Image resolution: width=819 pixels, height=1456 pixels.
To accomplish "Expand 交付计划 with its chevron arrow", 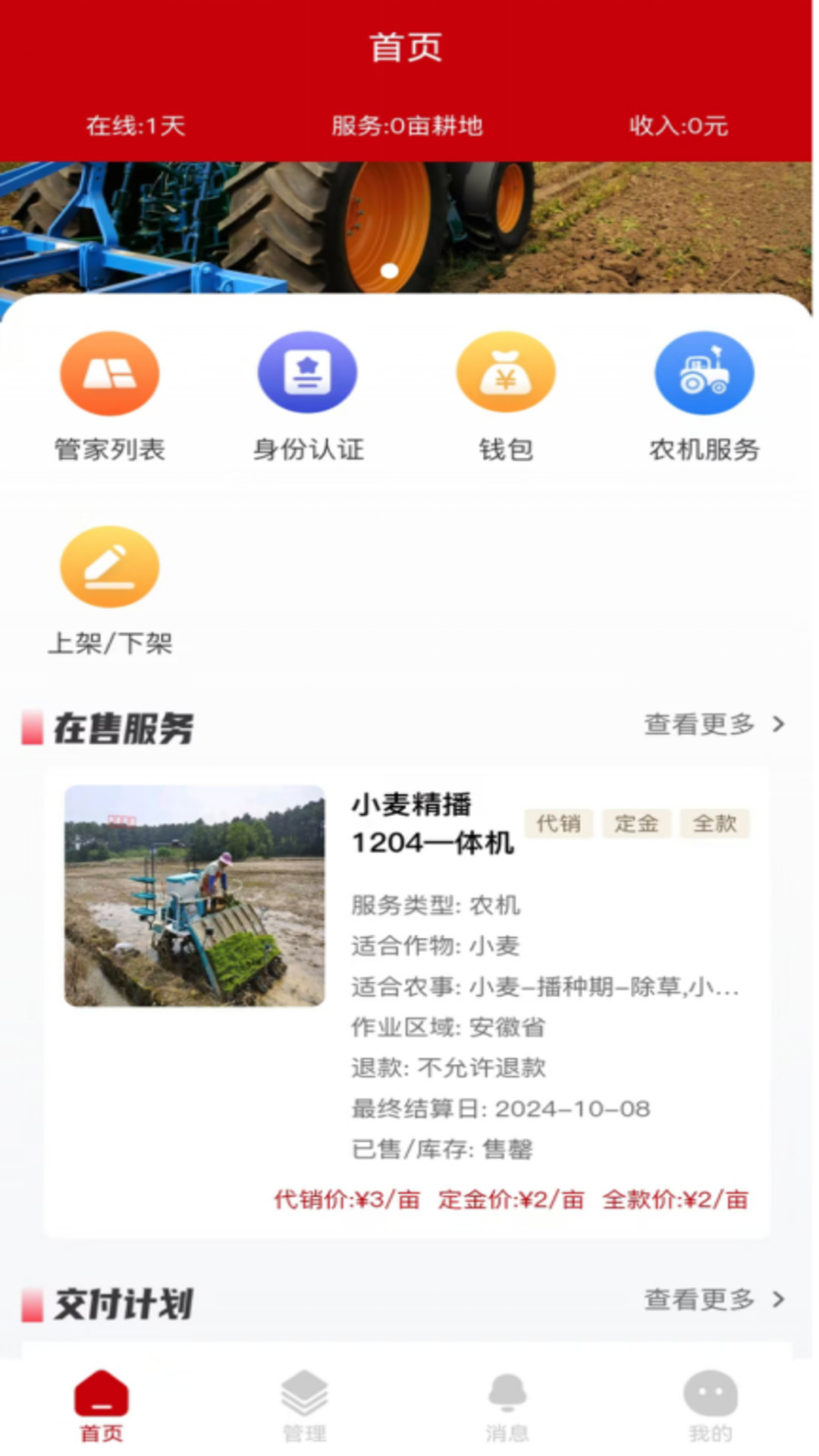I will (x=780, y=1300).
